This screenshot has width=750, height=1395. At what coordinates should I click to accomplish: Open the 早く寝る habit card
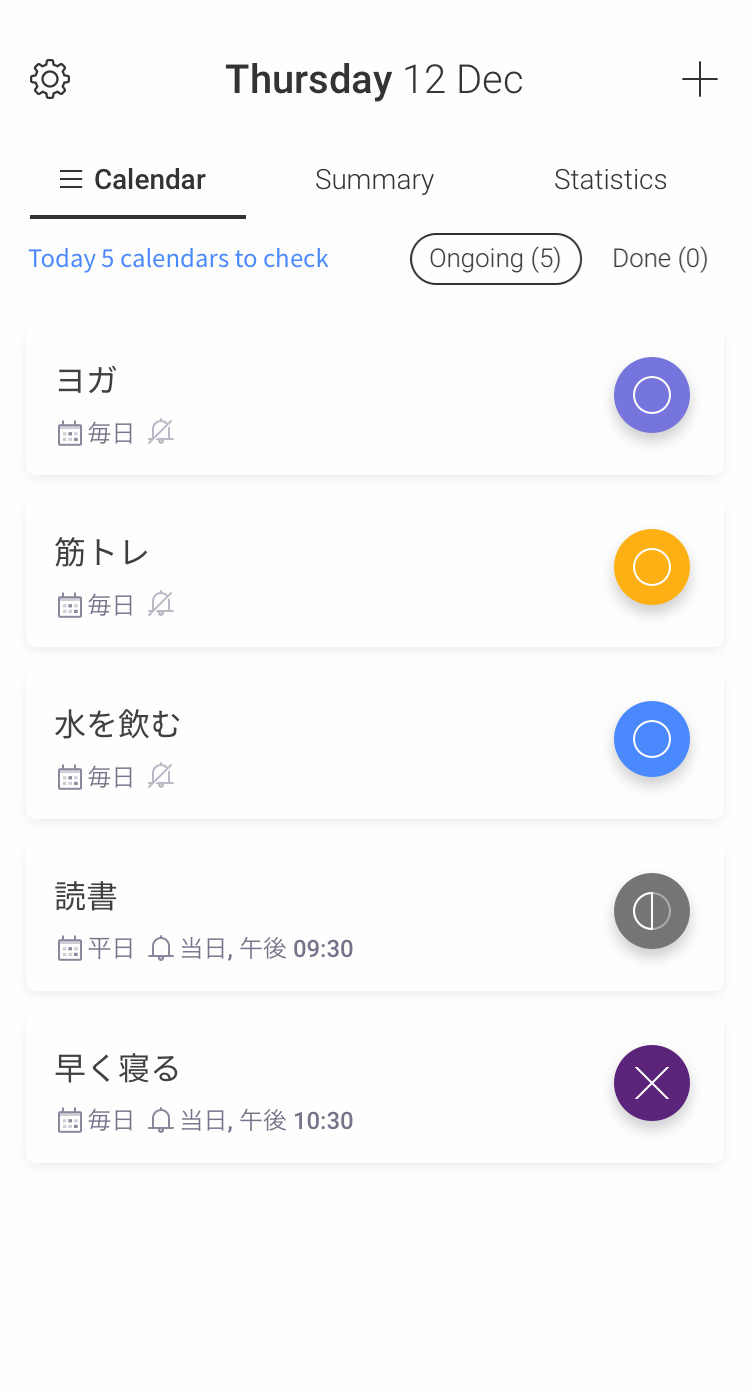click(375, 1089)
